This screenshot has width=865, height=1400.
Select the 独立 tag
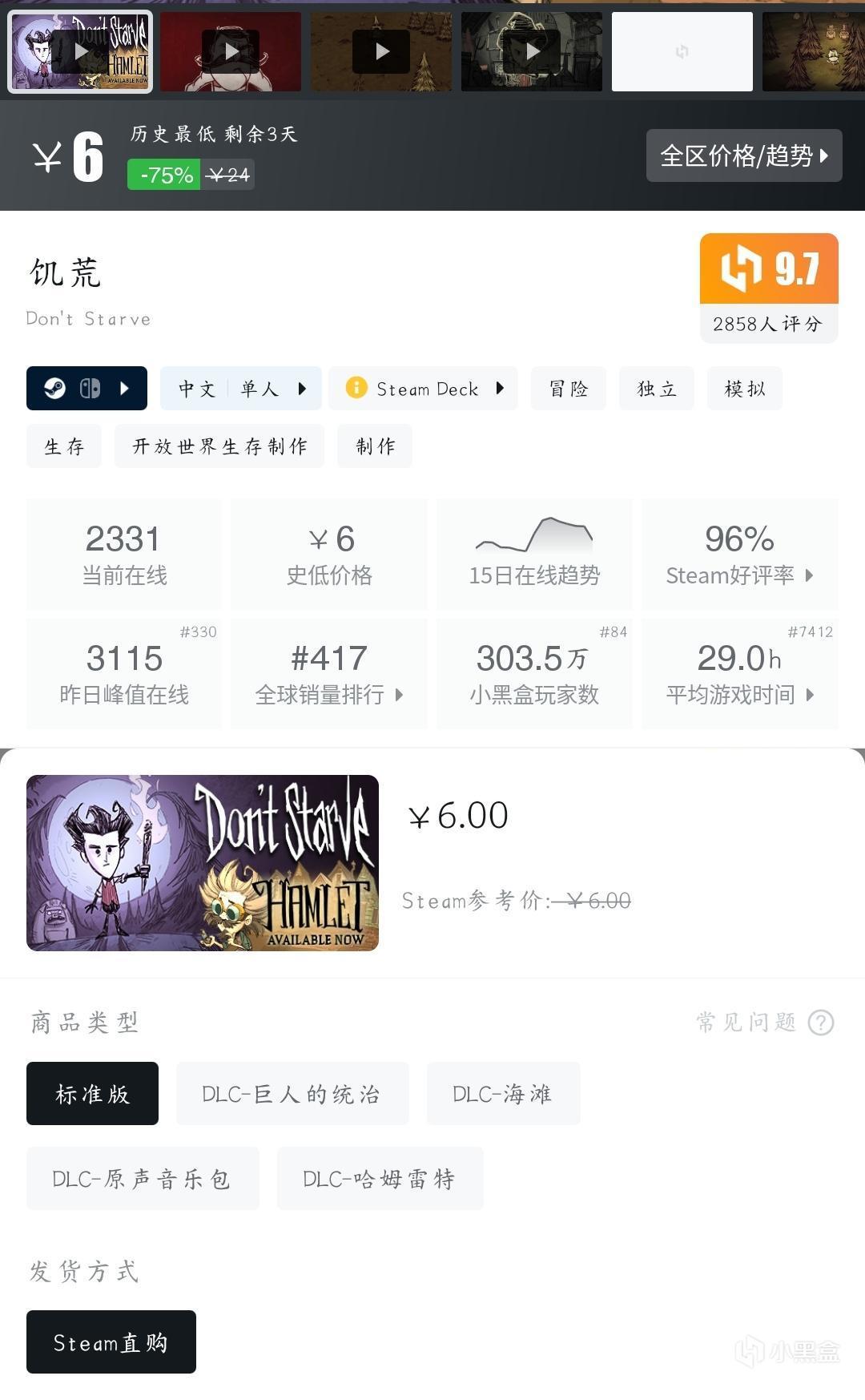tap(656, 389)
